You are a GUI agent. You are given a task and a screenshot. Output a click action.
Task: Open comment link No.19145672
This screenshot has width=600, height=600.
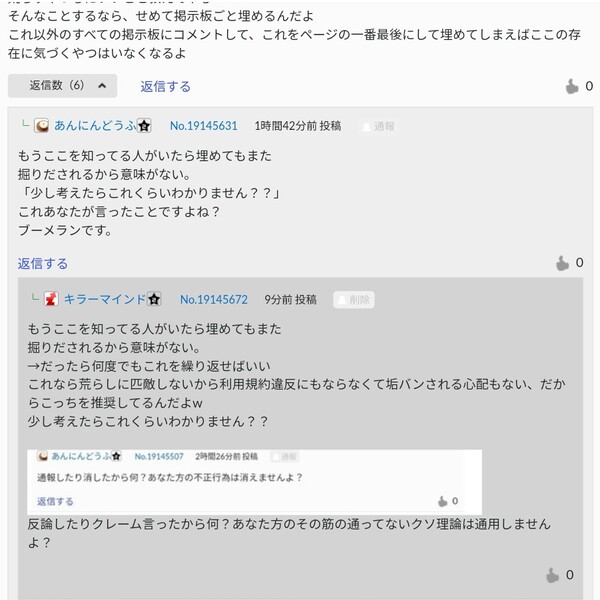213,299
